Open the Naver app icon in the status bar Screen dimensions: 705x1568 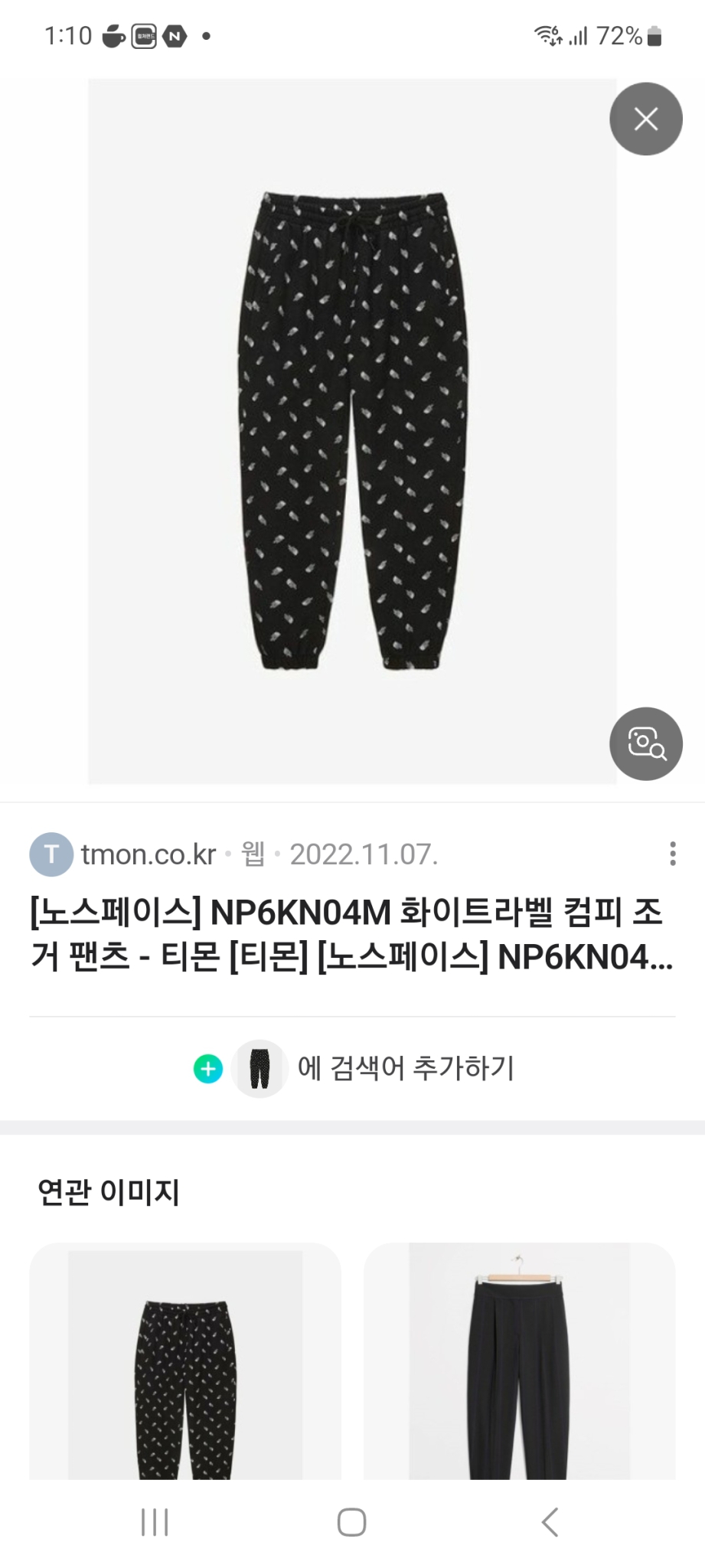[x=175, y=35]
